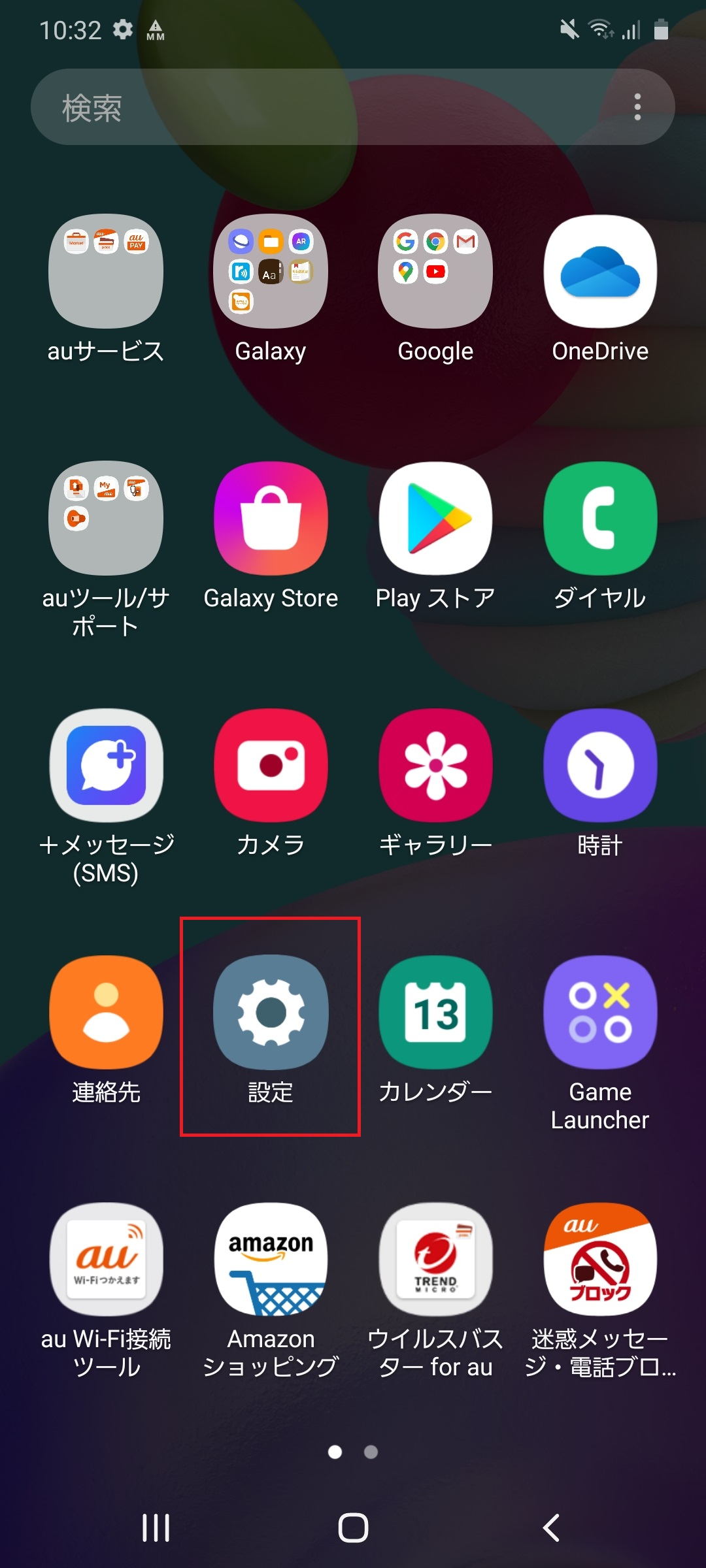This screenshot has height=1568, width=706.
Task: Open the auツール/サポート folder
Action: pyautogui.click(x=107, y=518)
